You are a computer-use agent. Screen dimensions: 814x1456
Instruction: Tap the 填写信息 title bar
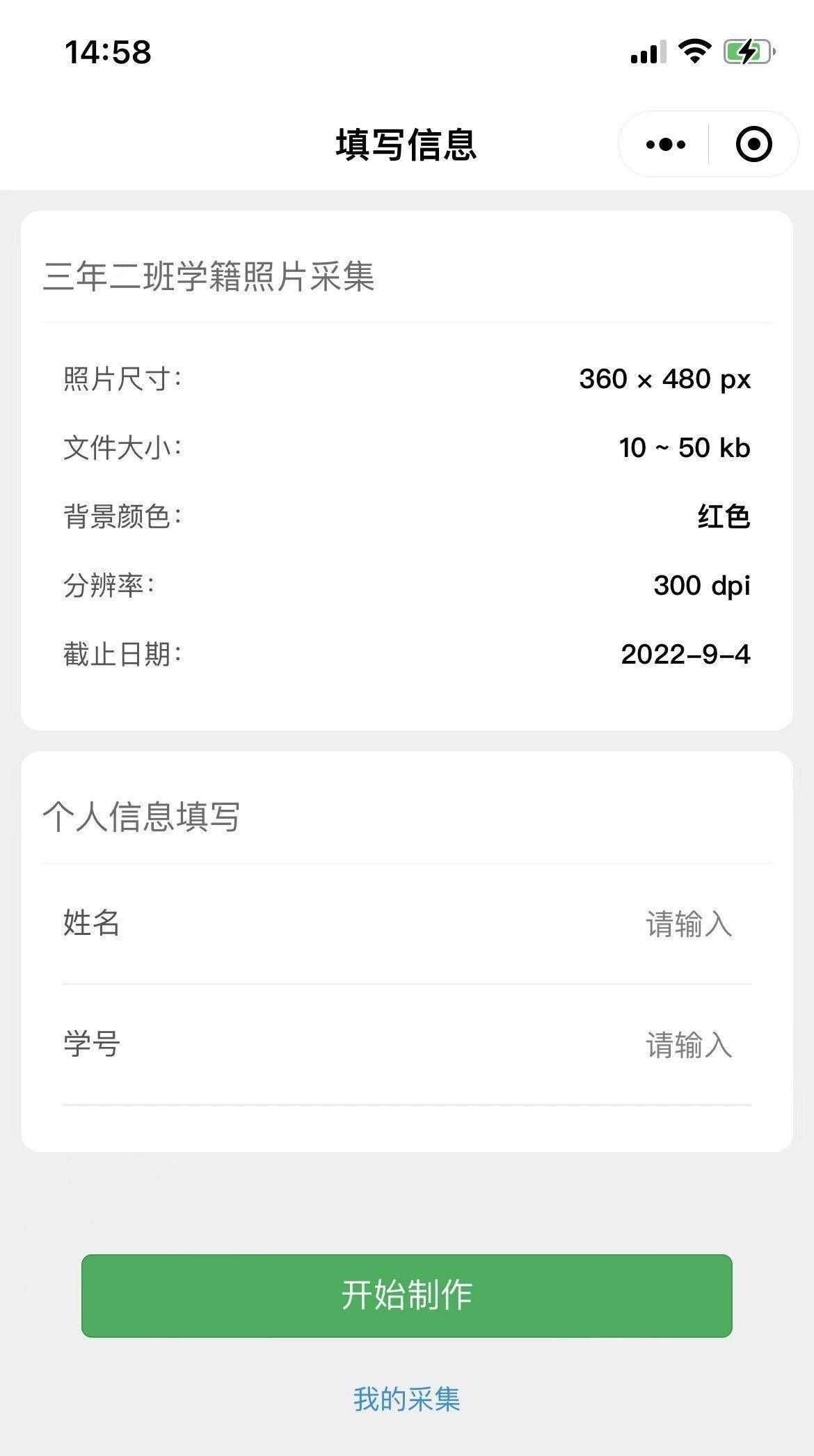coord(407,143)
